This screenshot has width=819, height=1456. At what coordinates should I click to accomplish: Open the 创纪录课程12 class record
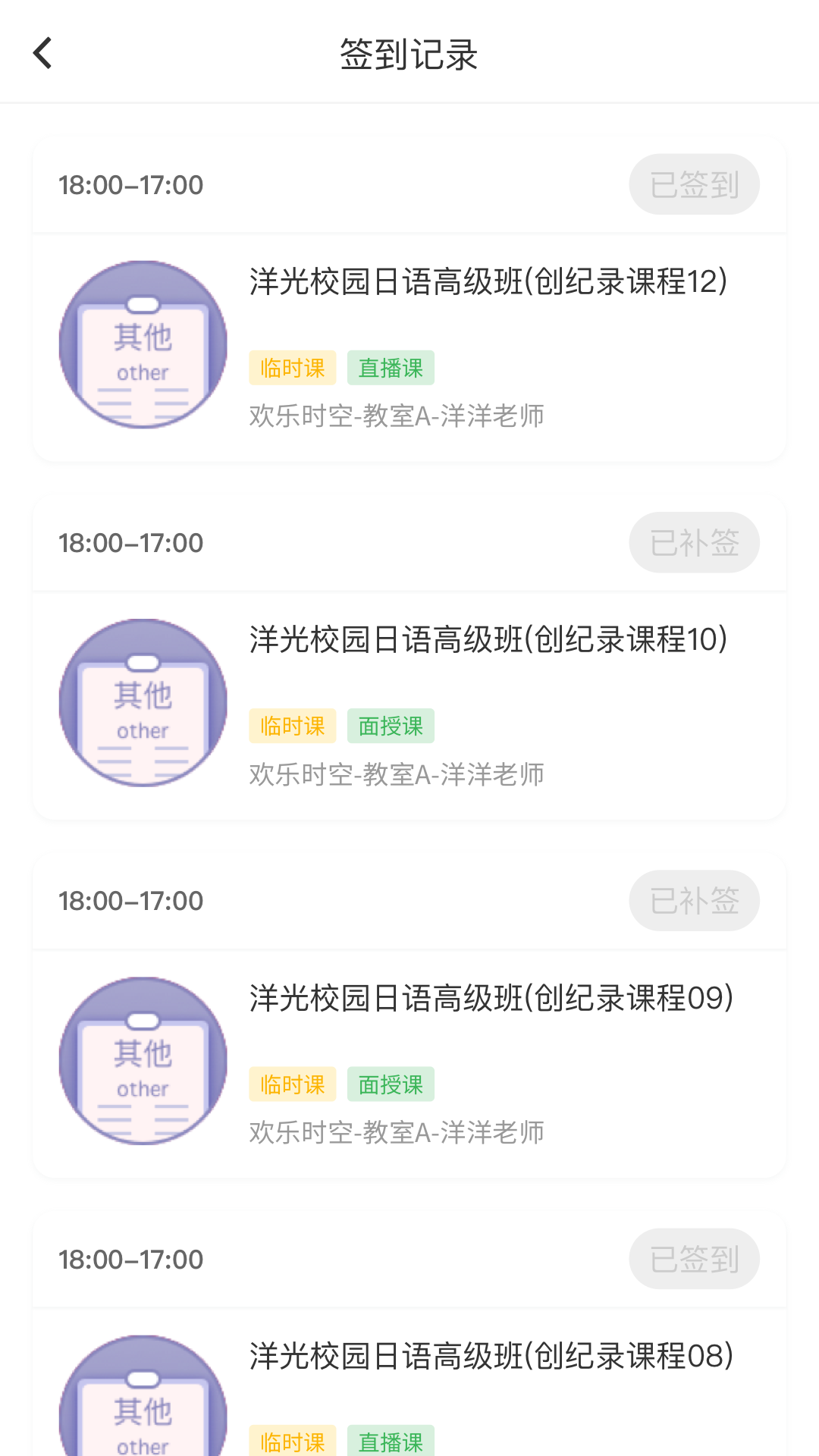pos(488,282)
